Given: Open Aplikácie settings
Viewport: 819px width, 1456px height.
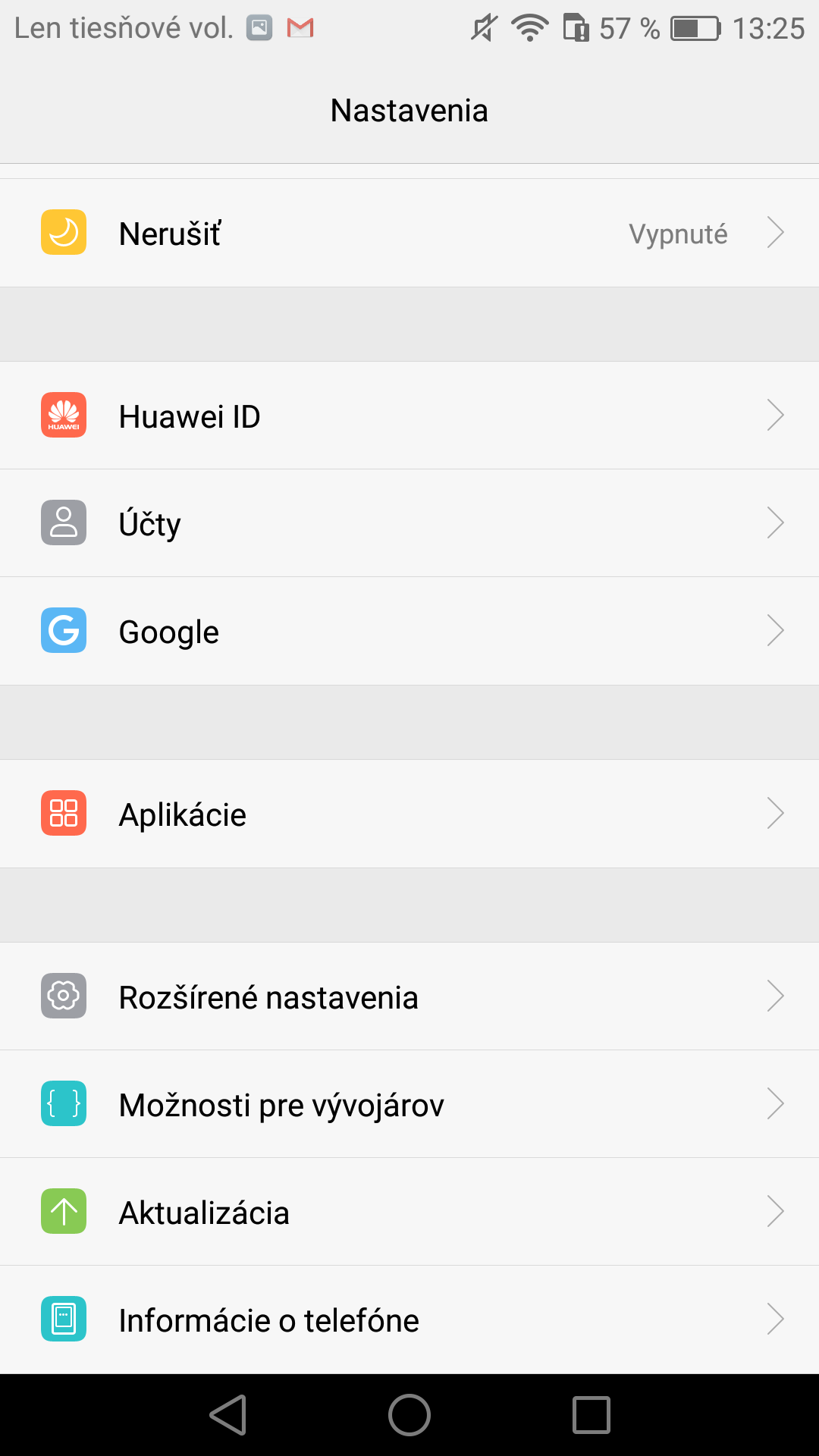Looking at the screenshot, I should tap(409, 814).
